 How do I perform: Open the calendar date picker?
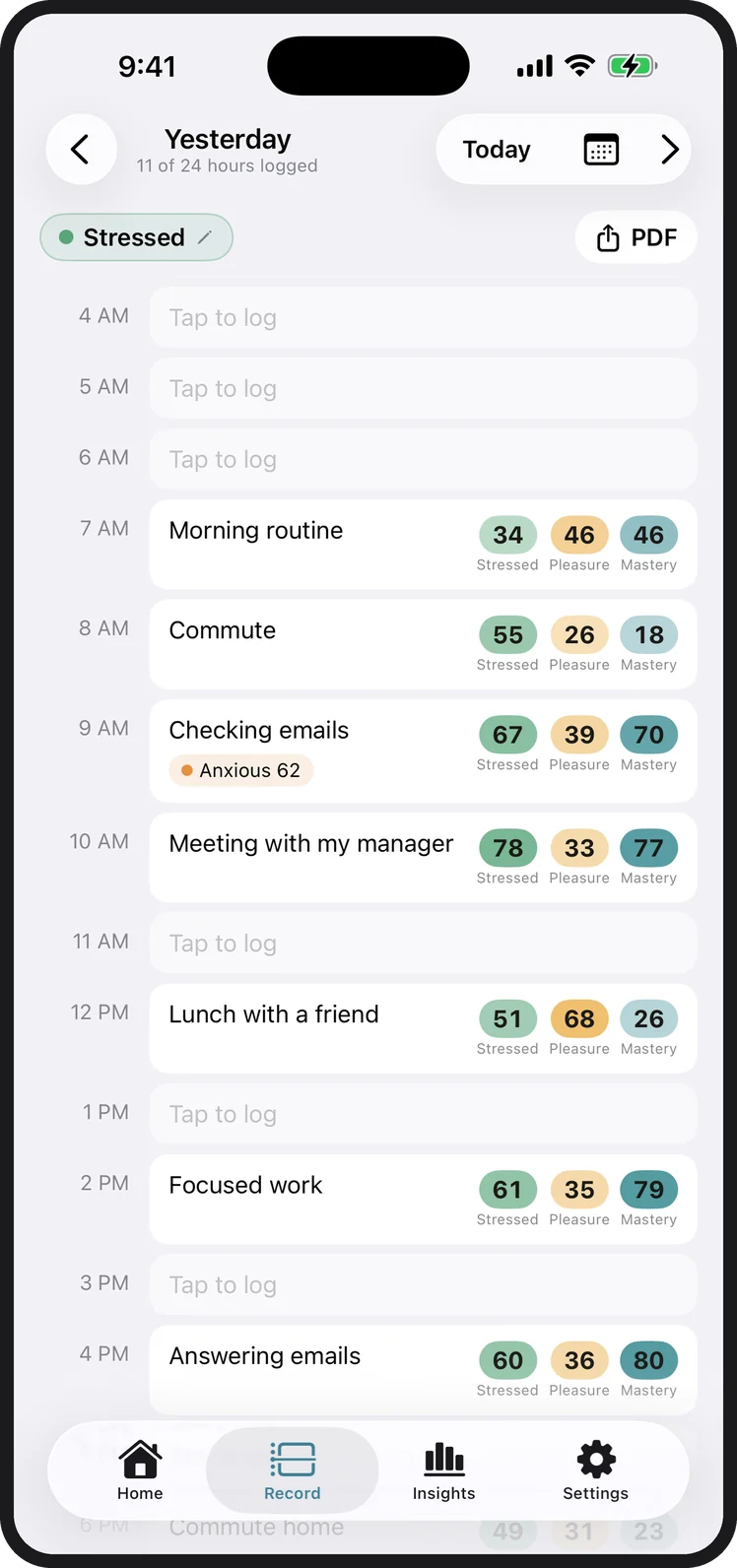[601, 150]
